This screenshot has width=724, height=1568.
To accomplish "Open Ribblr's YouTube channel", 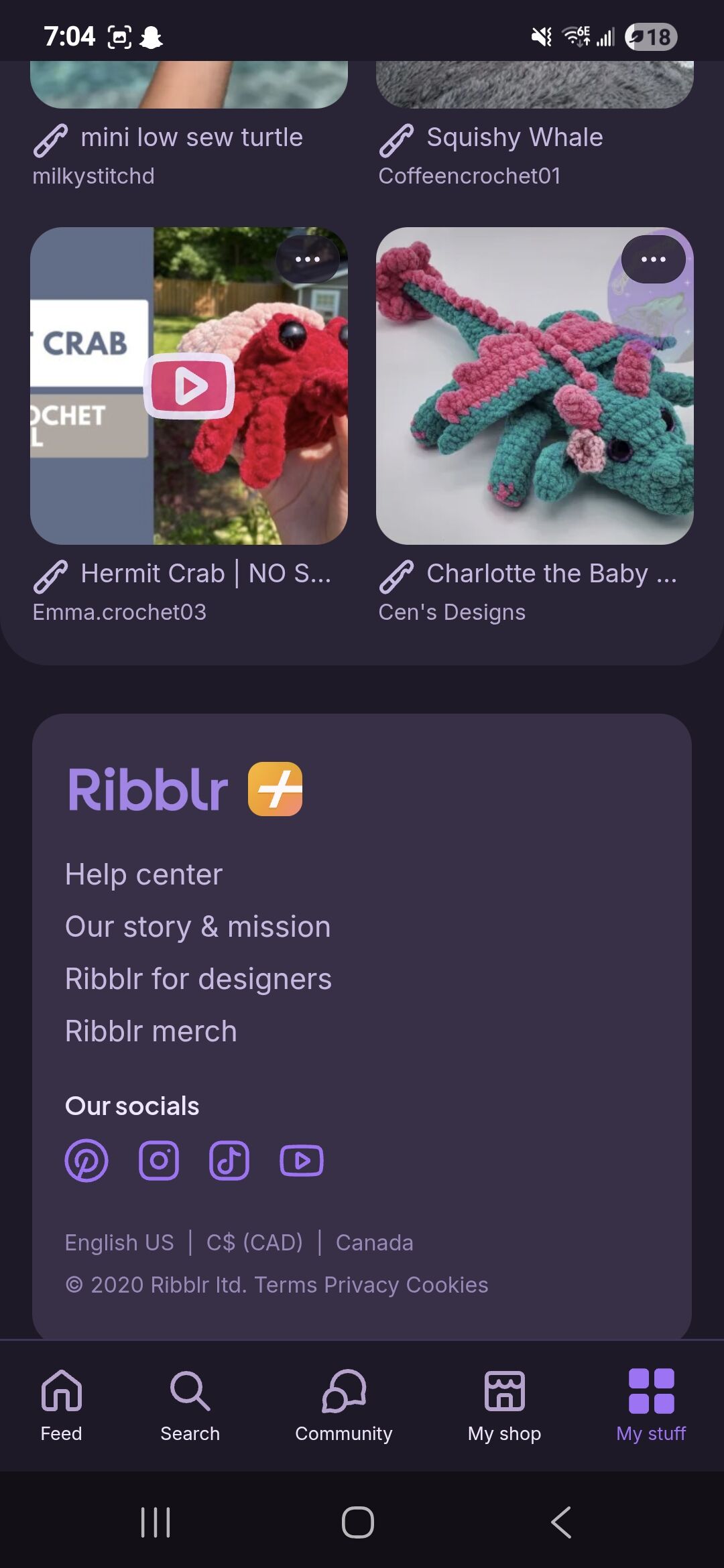I will coord(302,1161).
